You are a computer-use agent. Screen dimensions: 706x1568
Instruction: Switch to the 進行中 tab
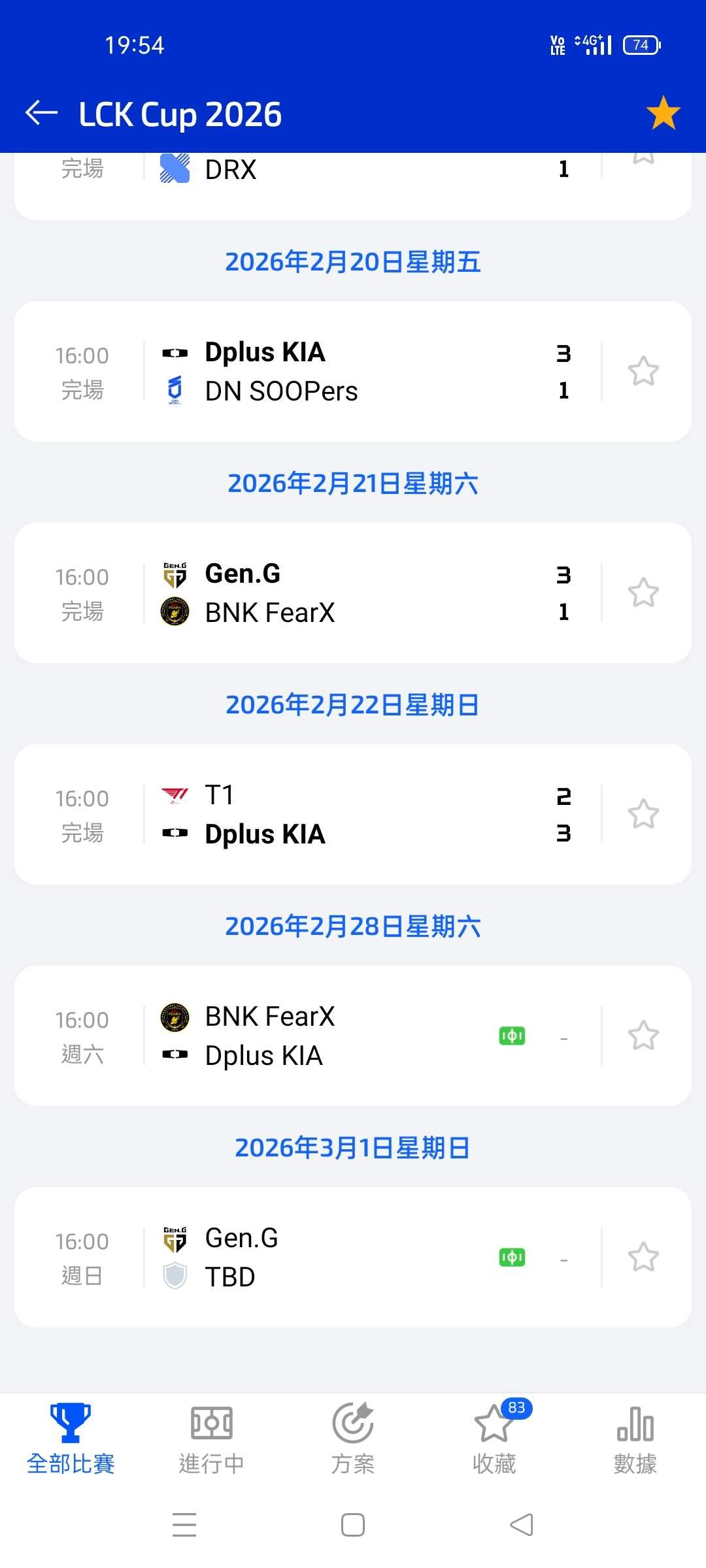212,1439
